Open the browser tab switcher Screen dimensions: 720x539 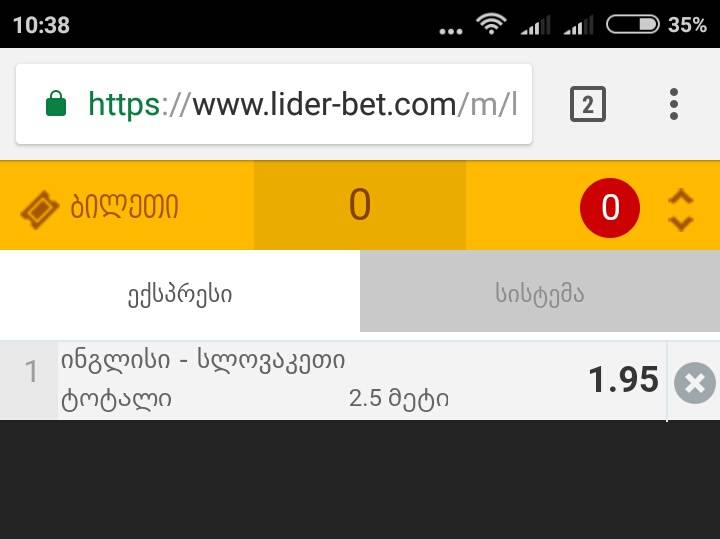[587, 104]
